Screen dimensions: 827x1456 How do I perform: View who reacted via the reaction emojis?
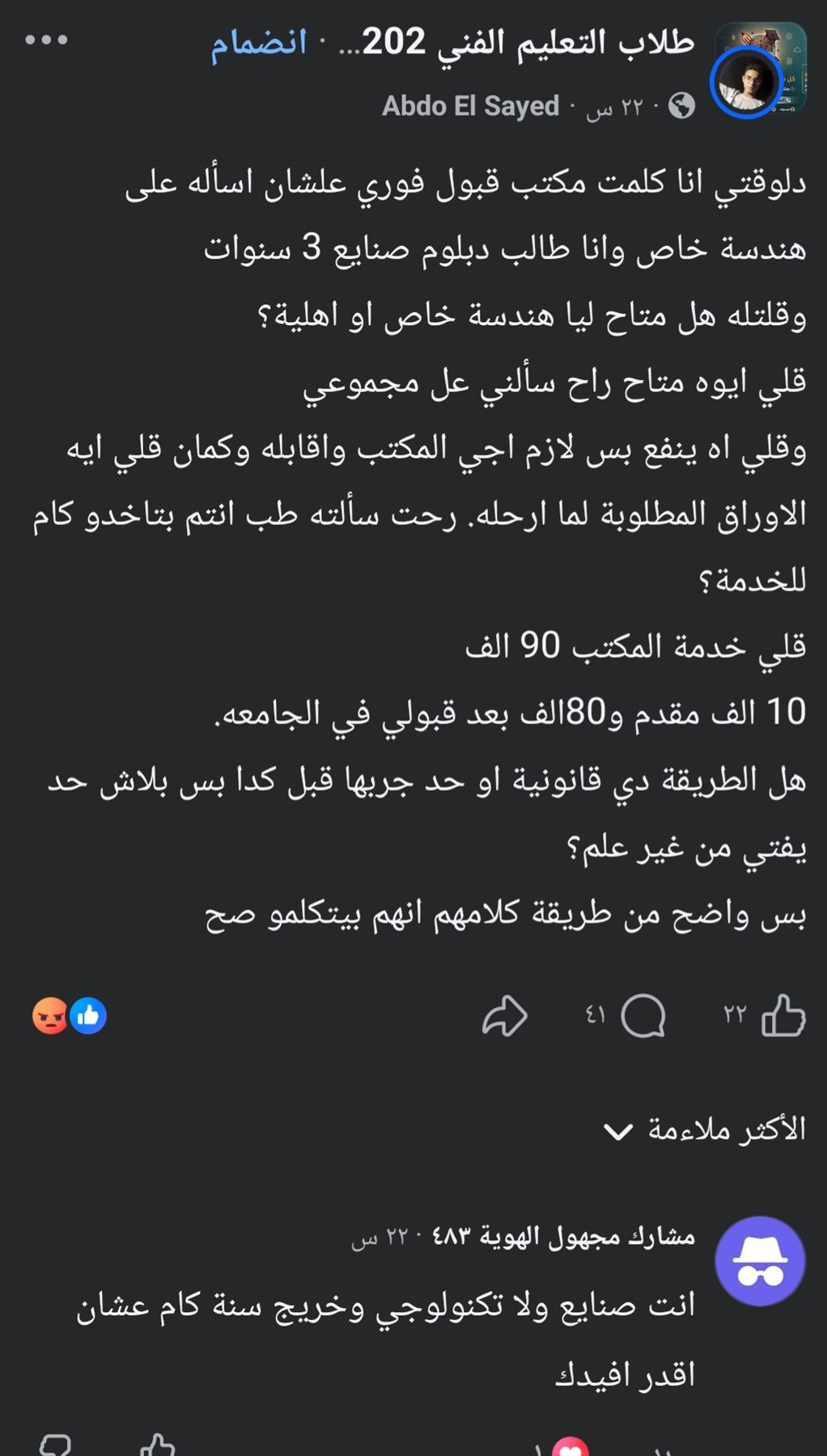(70, 1015)
